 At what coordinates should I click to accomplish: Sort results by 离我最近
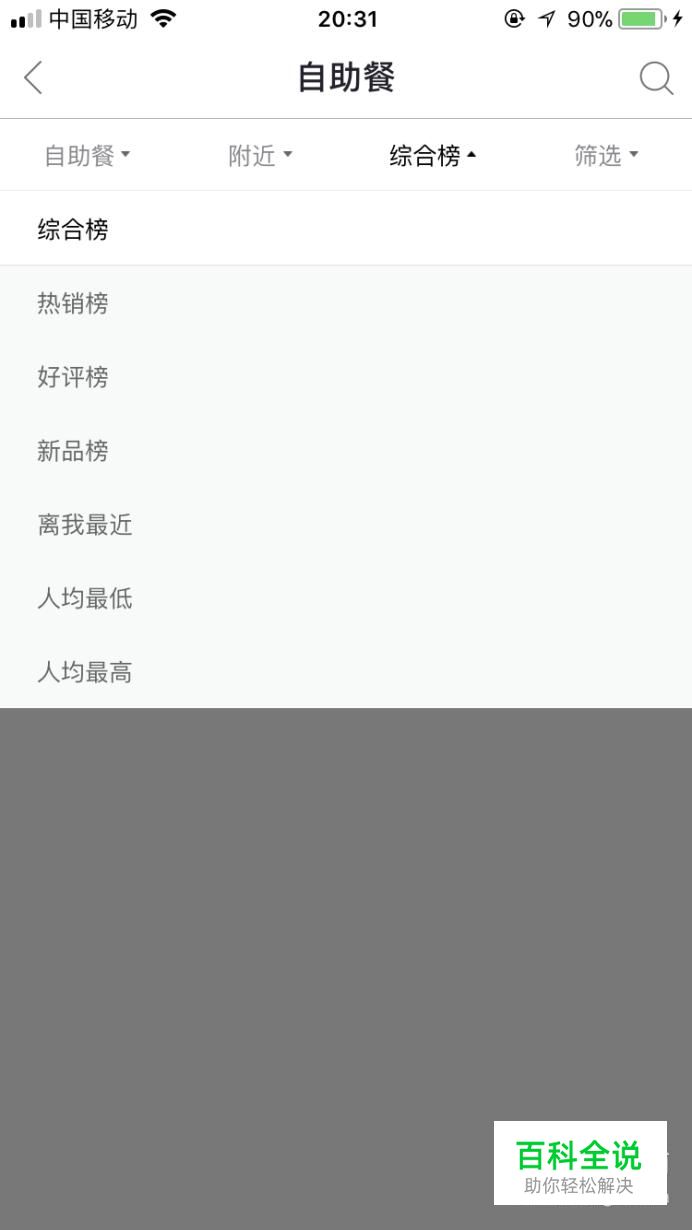(x=346, y=525)
